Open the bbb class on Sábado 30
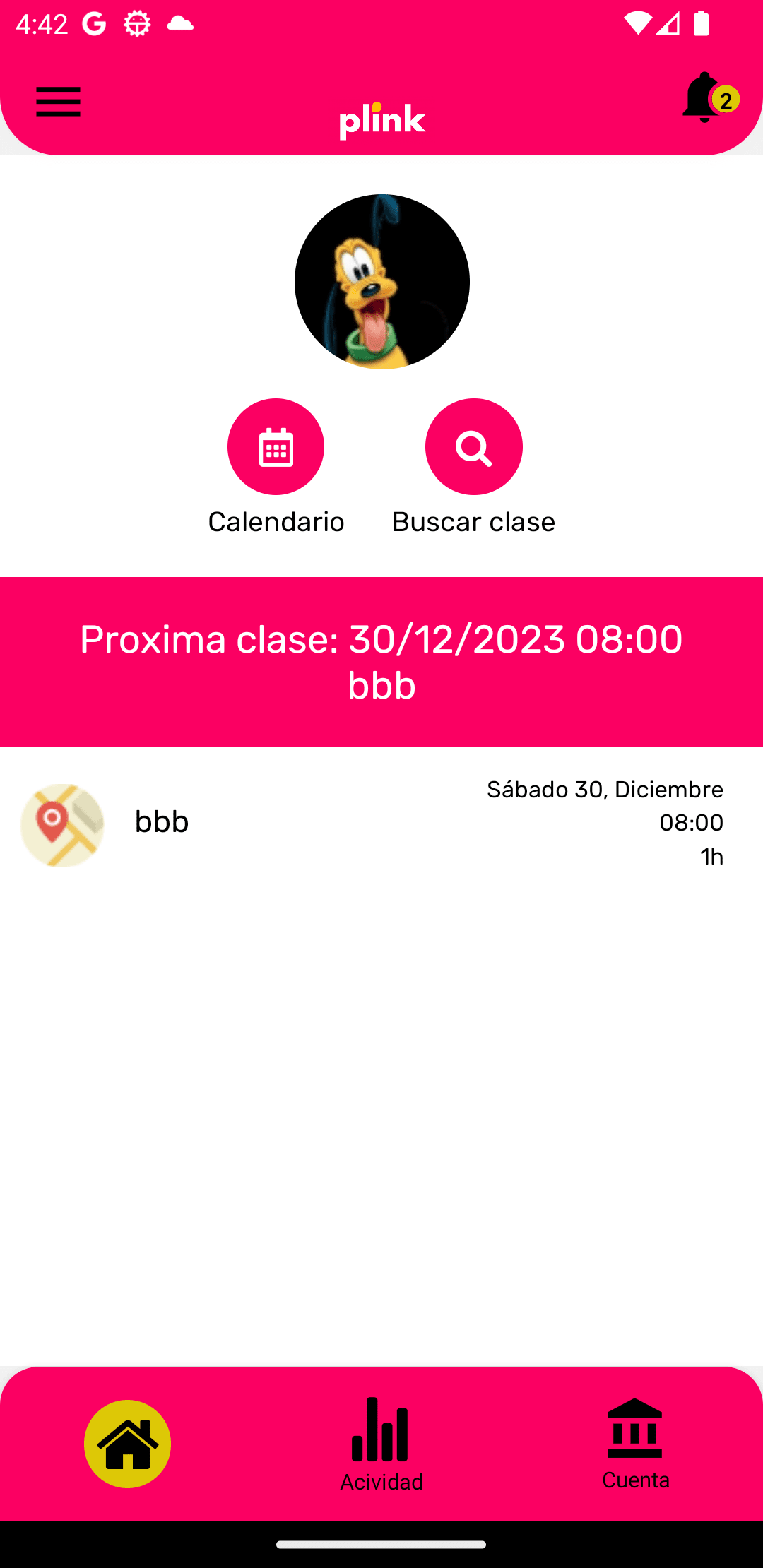The height and width of the screenshot is (1568, 763). (381, 824)
